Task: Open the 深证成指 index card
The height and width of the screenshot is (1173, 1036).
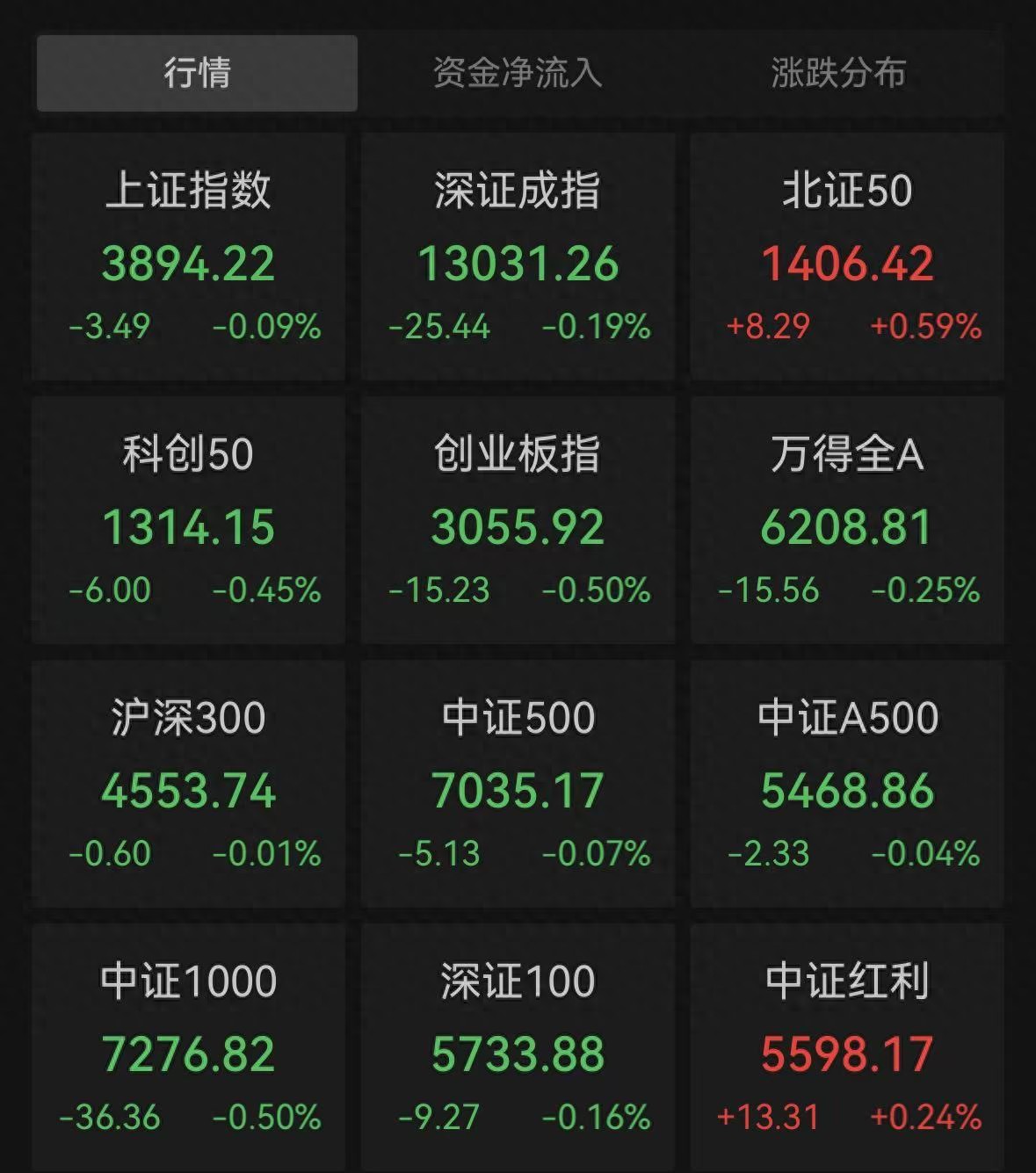Action: (518, 257)
